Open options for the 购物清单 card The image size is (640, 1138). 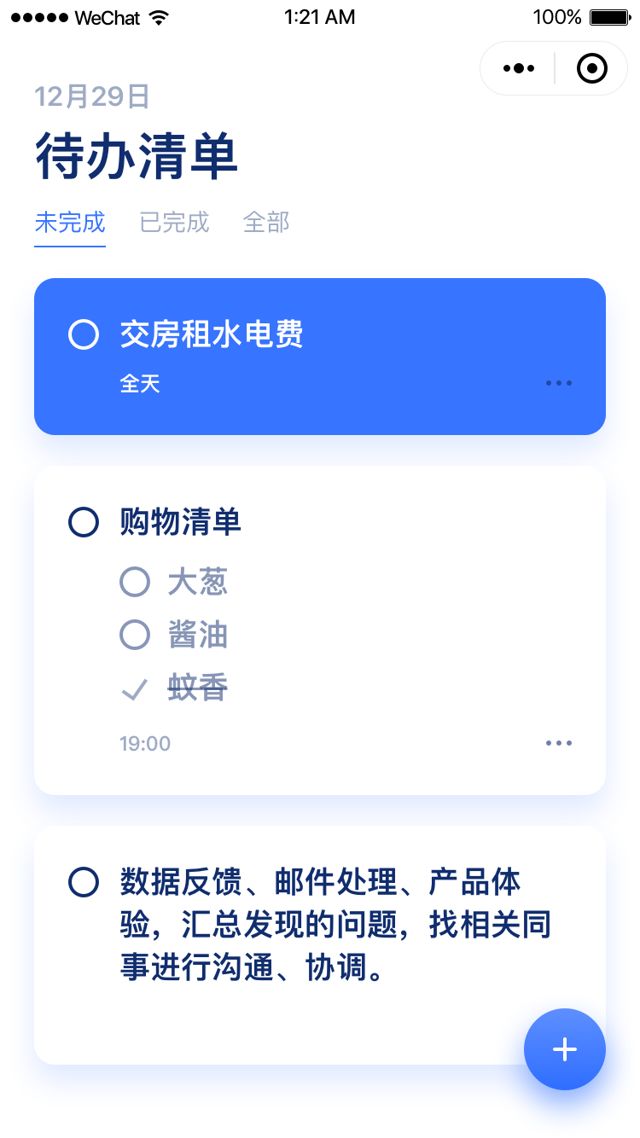559,743
